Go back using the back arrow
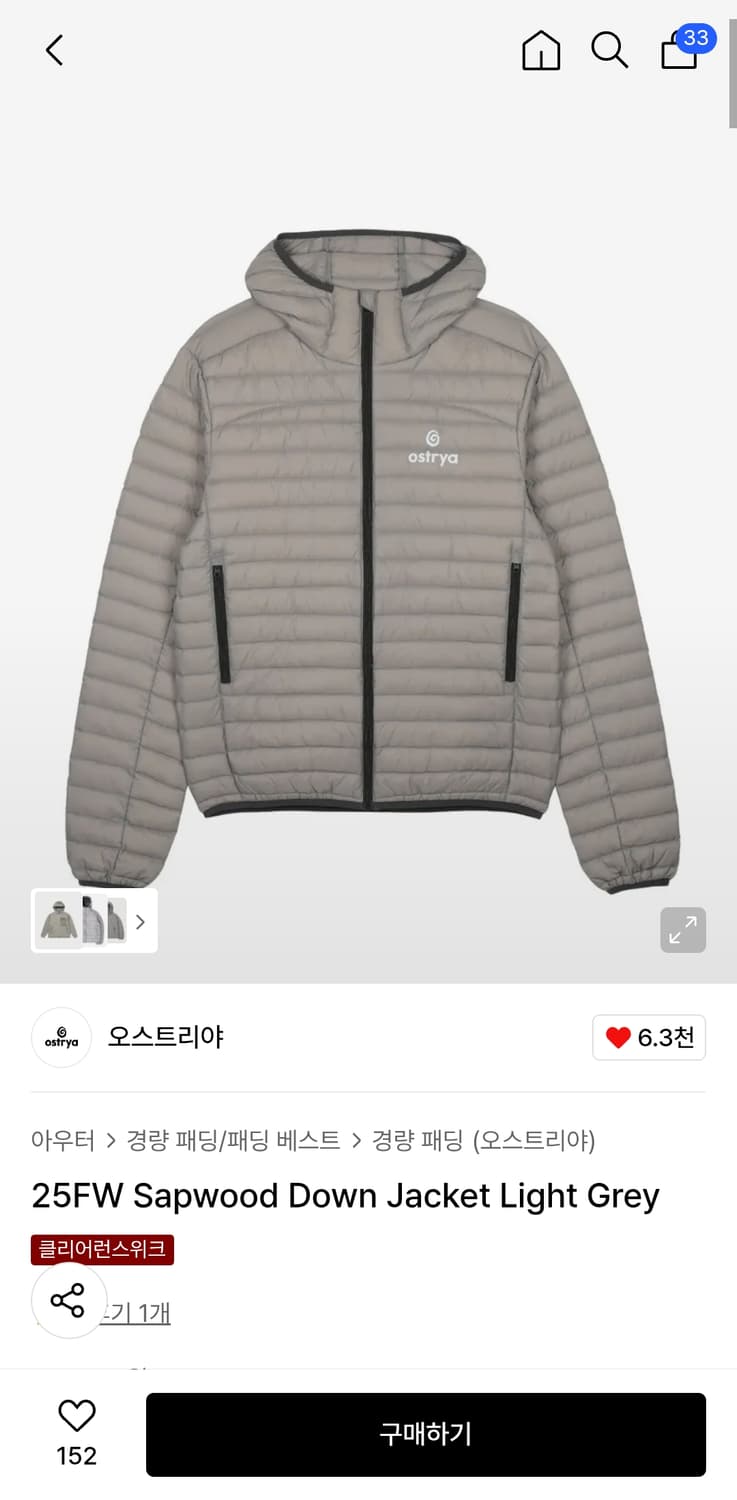Viewport: 737px width, 1500px height. click(53, 50)
